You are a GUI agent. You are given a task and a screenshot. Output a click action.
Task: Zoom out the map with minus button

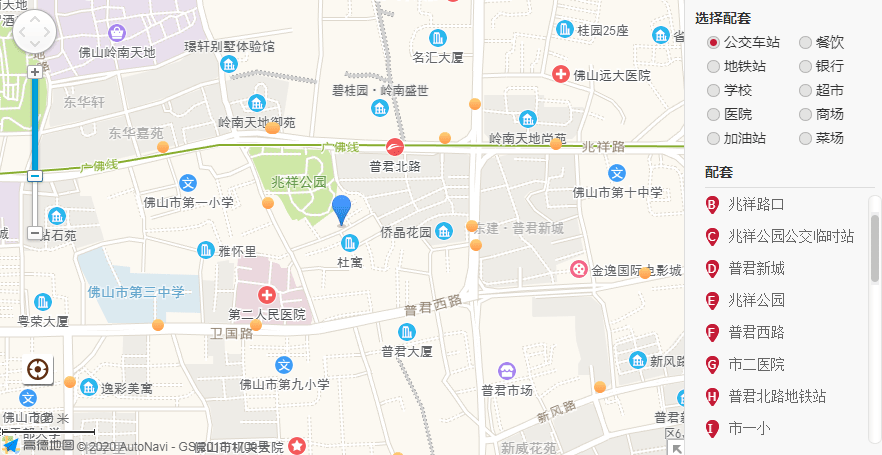coord(35,232)
